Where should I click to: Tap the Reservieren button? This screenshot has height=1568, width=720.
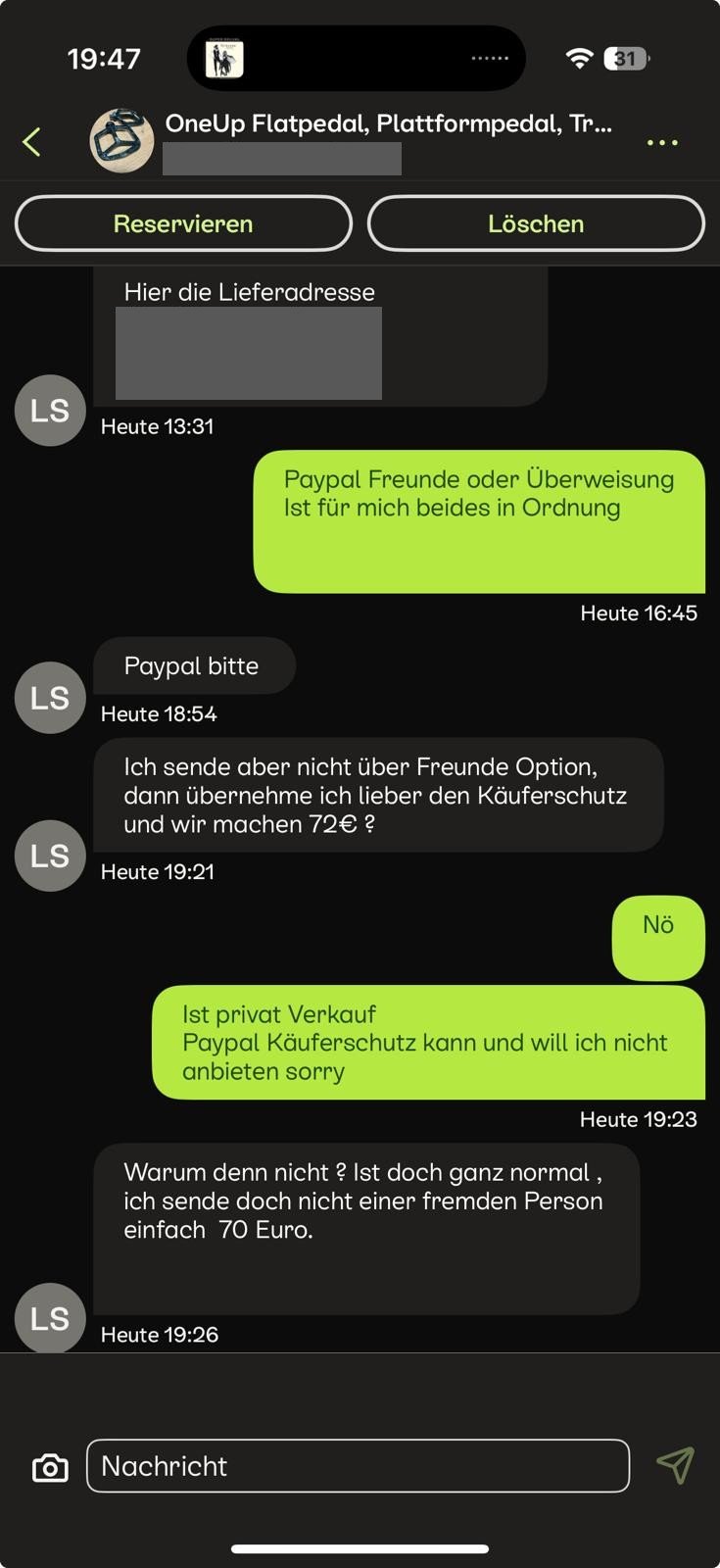point(183,223)
